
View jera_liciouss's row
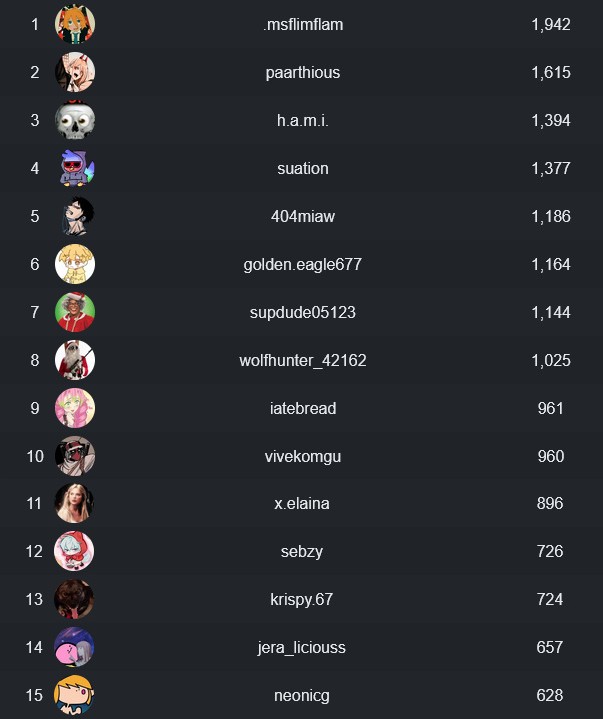pos(302,647)
